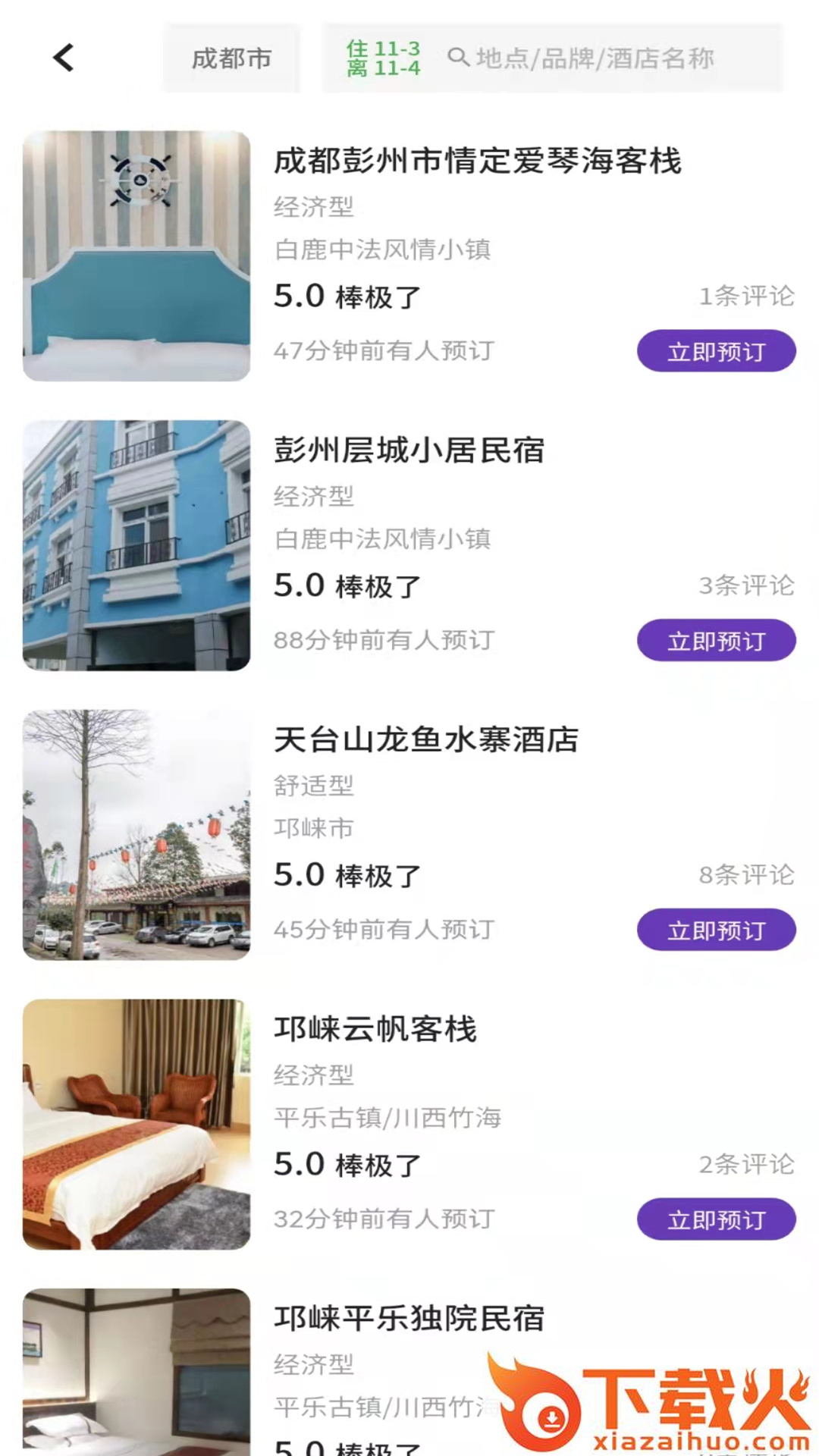Tap 立即预订 for 彭州层城小居民宿
The height and width of the screenshot is (1456, 819).
(716, 639)
